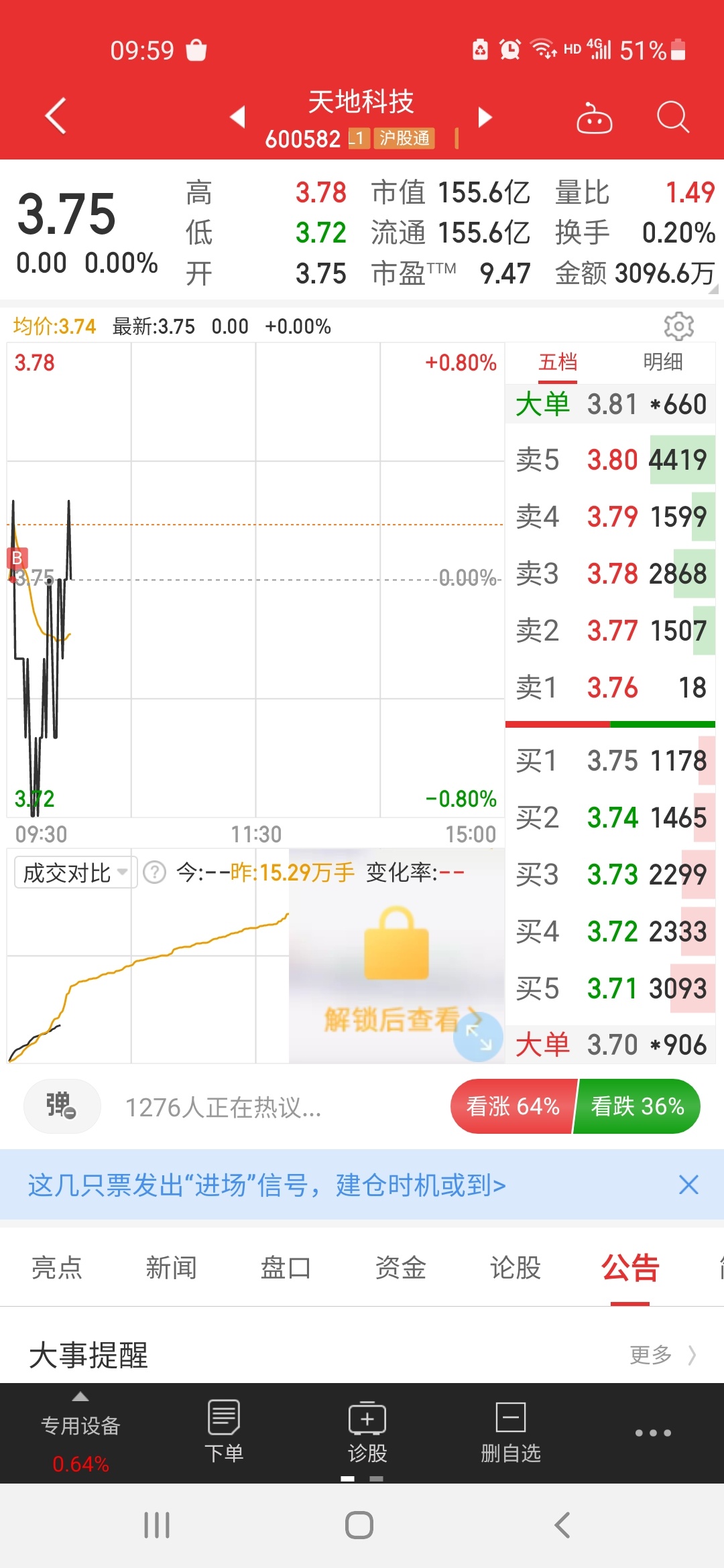Switch to the previous stock with left triangle
Image resolution: width=724 pixels, height=1568 pixels.
point(237,117)
